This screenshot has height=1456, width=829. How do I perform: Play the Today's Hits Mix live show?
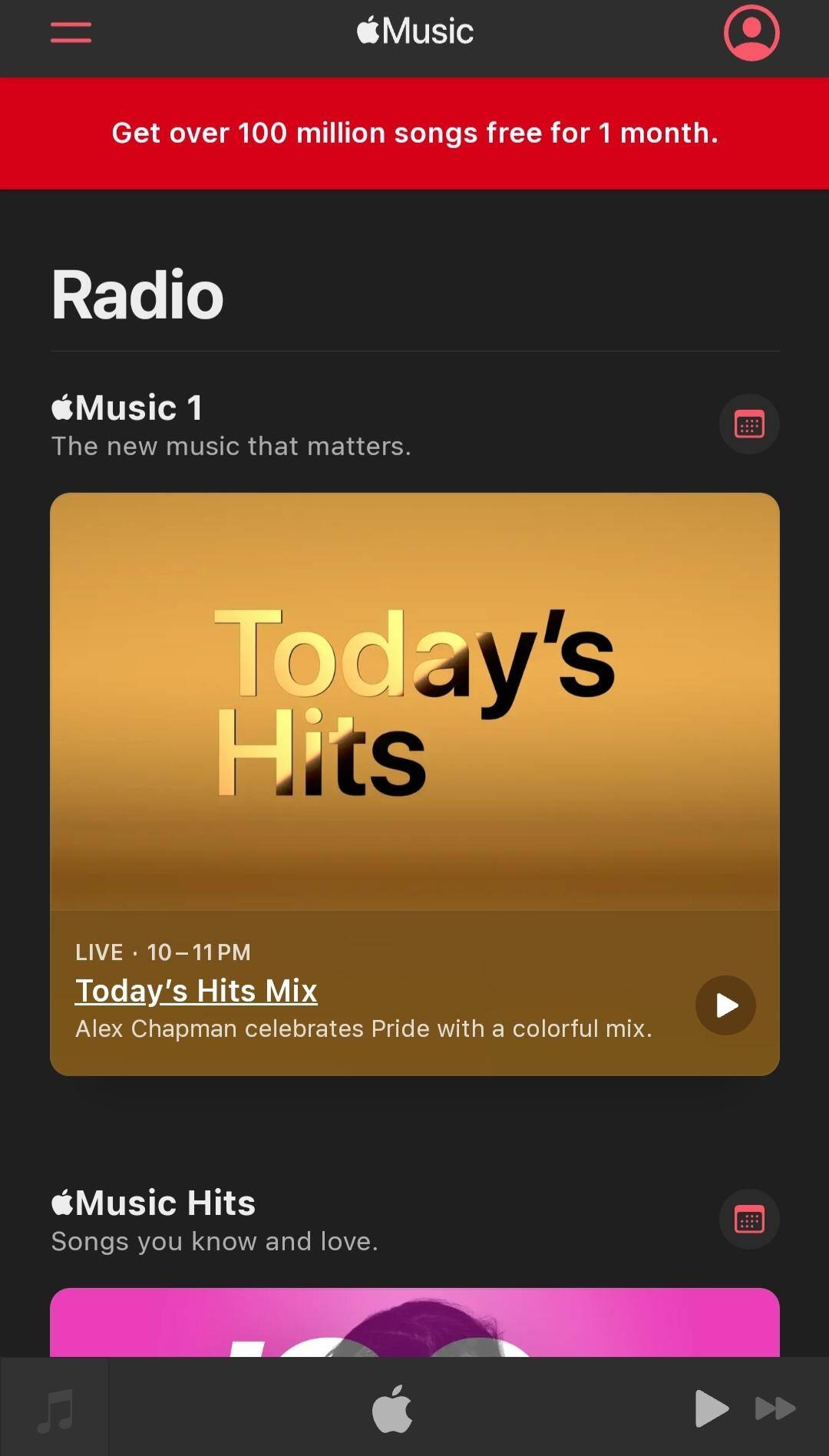click(725, 1005)
